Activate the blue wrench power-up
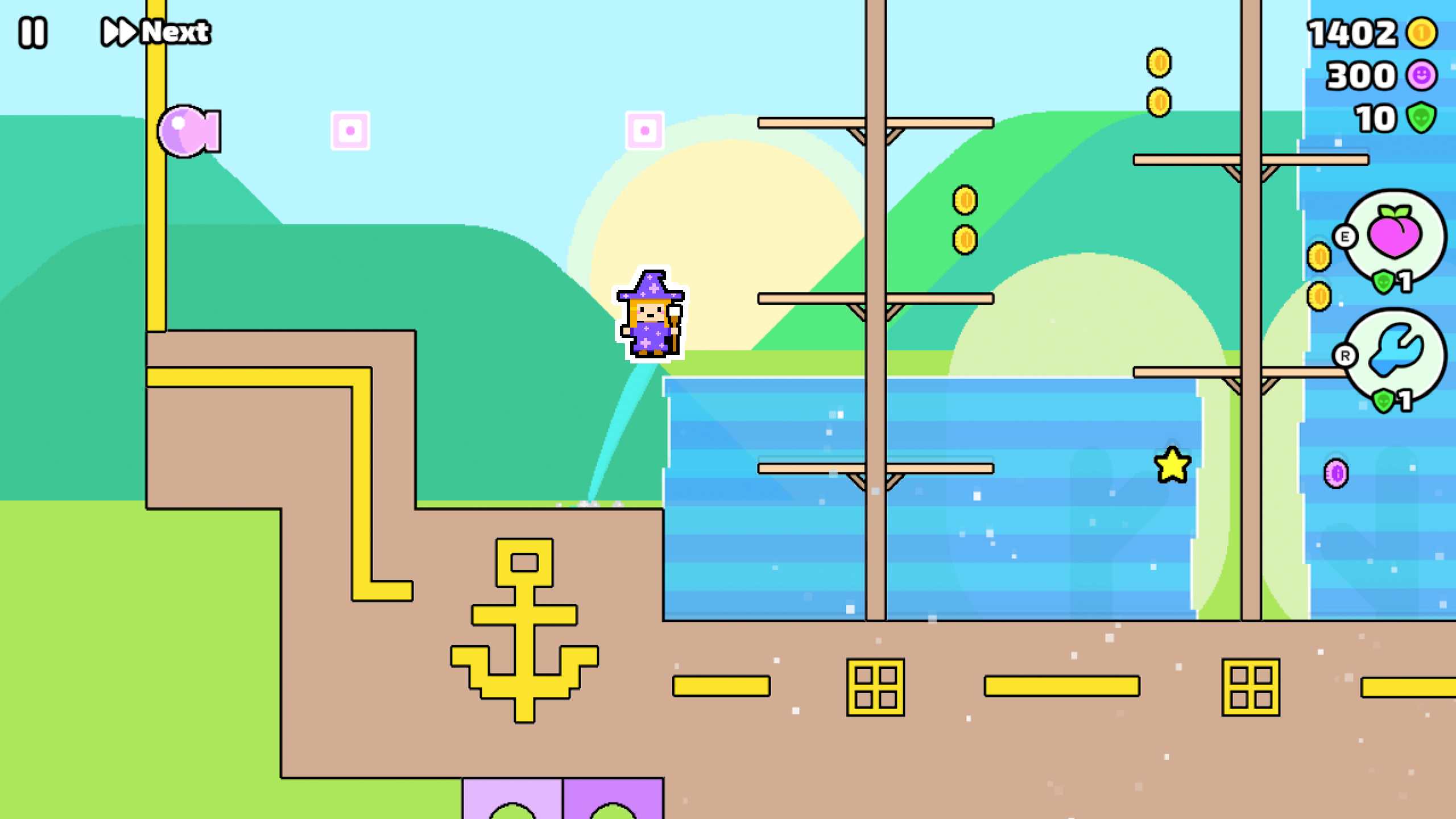Viewport: 1456px width, 819px height. click(1394, 355)
